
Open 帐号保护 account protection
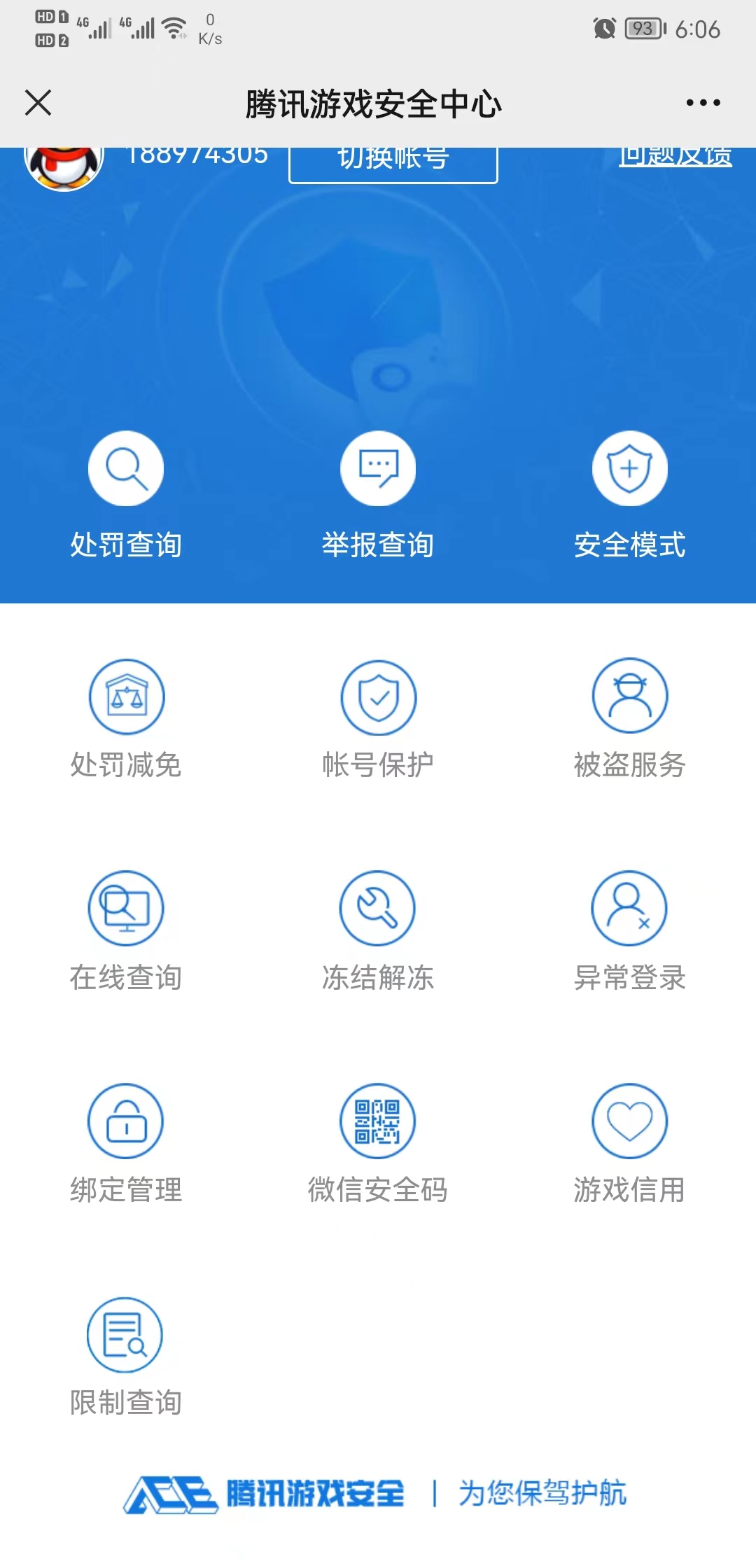coord(378,720)
